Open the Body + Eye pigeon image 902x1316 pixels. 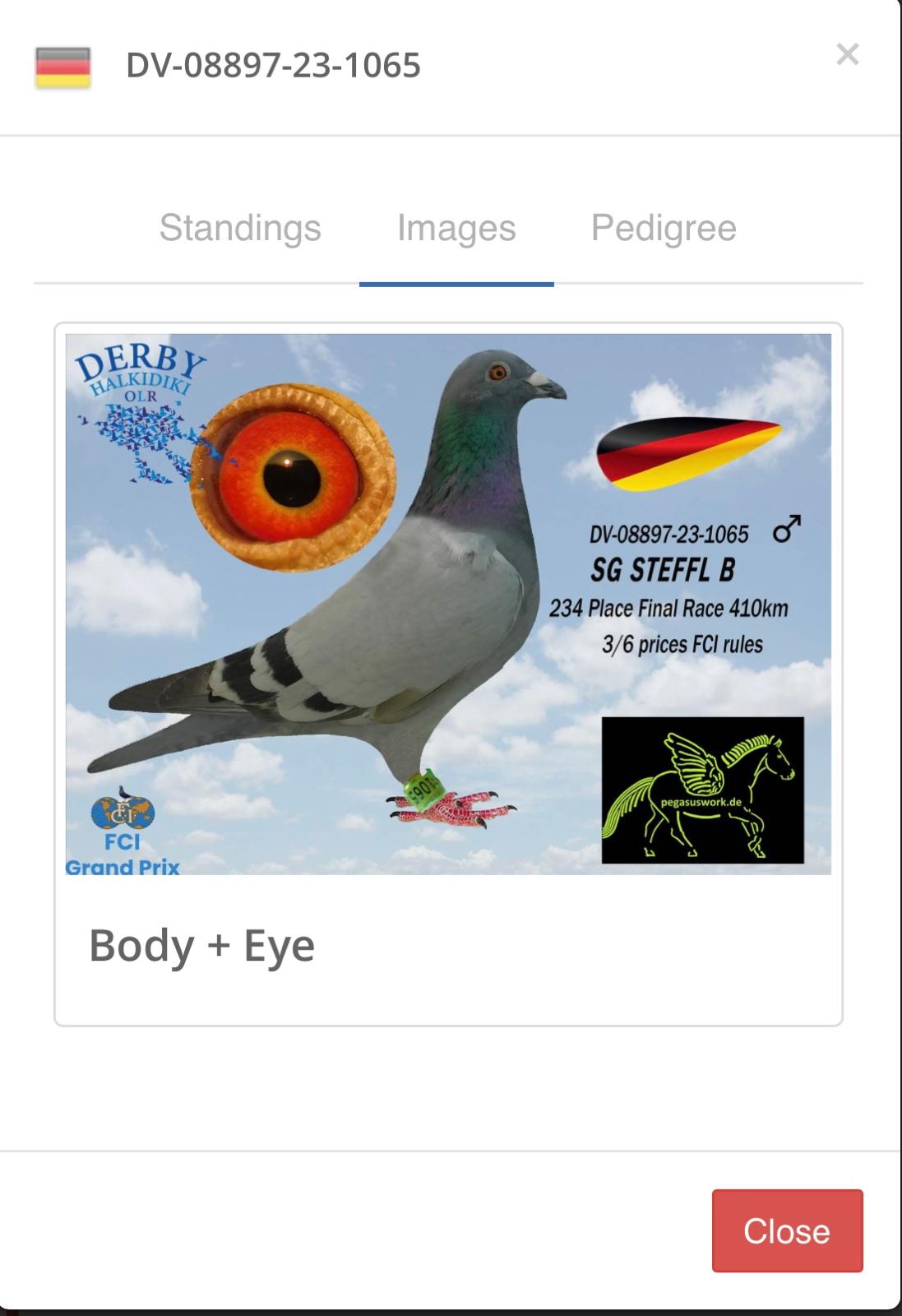(448, 604)
